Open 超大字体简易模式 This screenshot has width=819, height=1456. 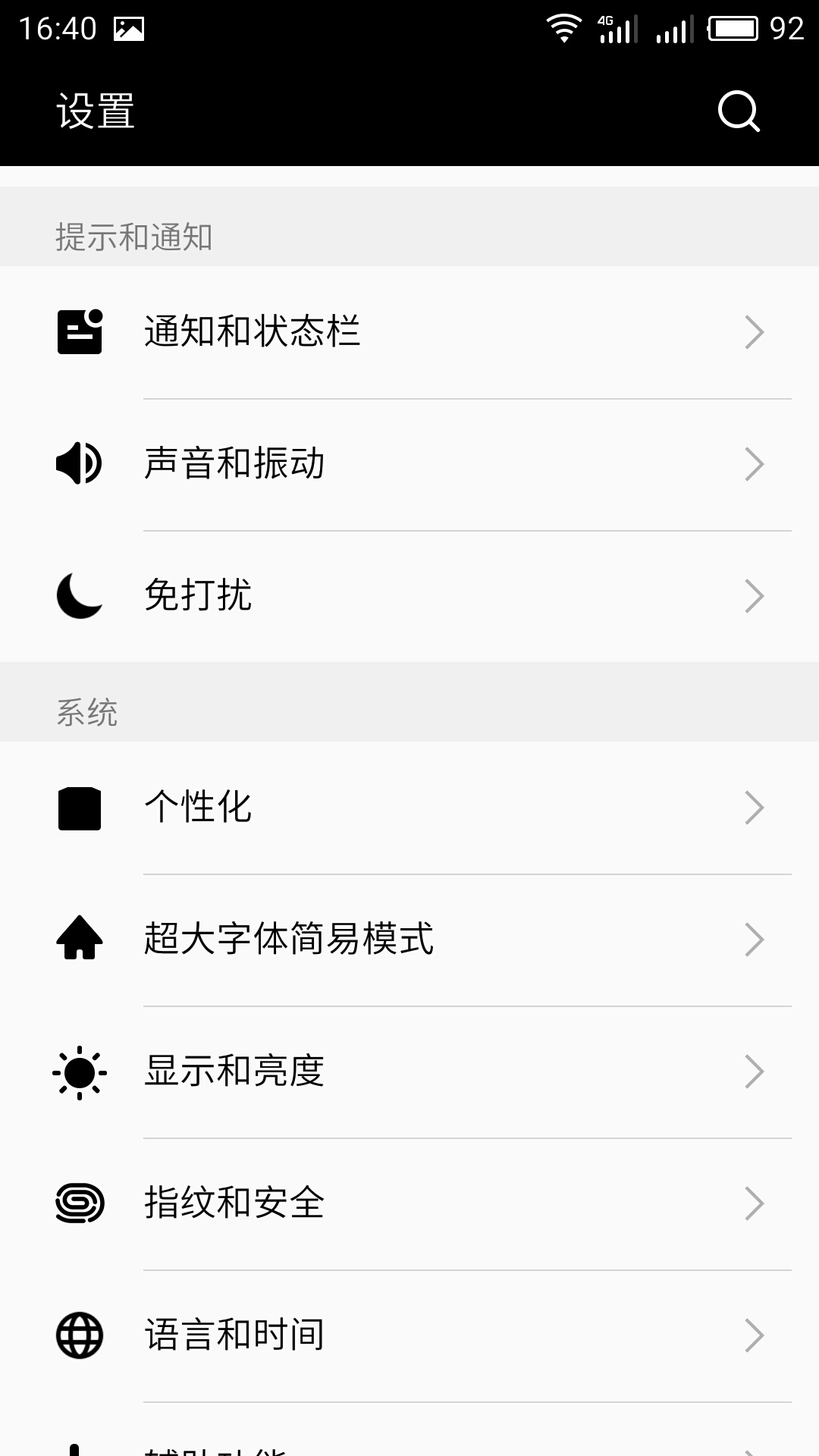tap(409, 940)
